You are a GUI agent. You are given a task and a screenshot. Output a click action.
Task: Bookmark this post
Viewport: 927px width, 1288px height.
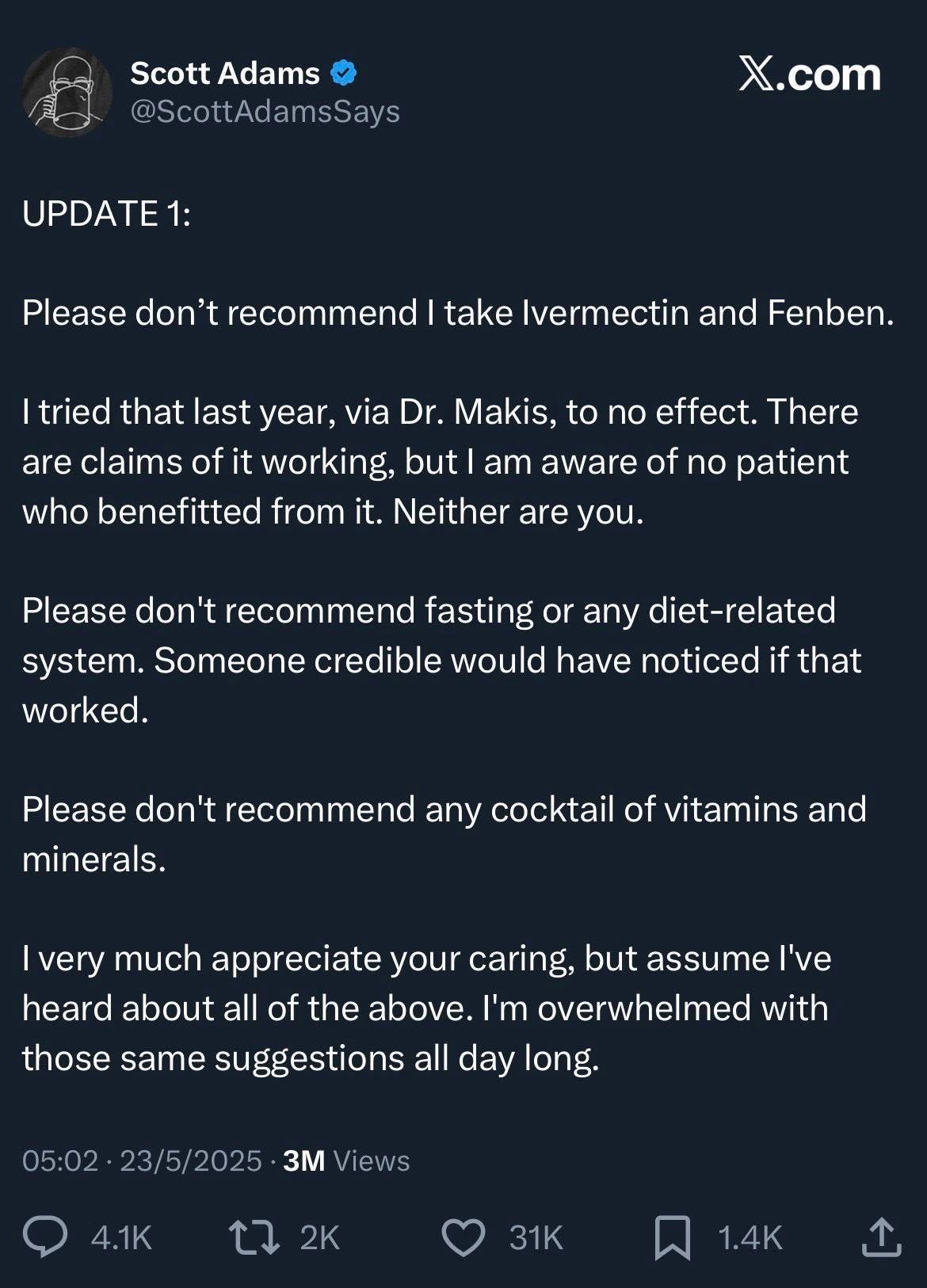coord(672,1237)
